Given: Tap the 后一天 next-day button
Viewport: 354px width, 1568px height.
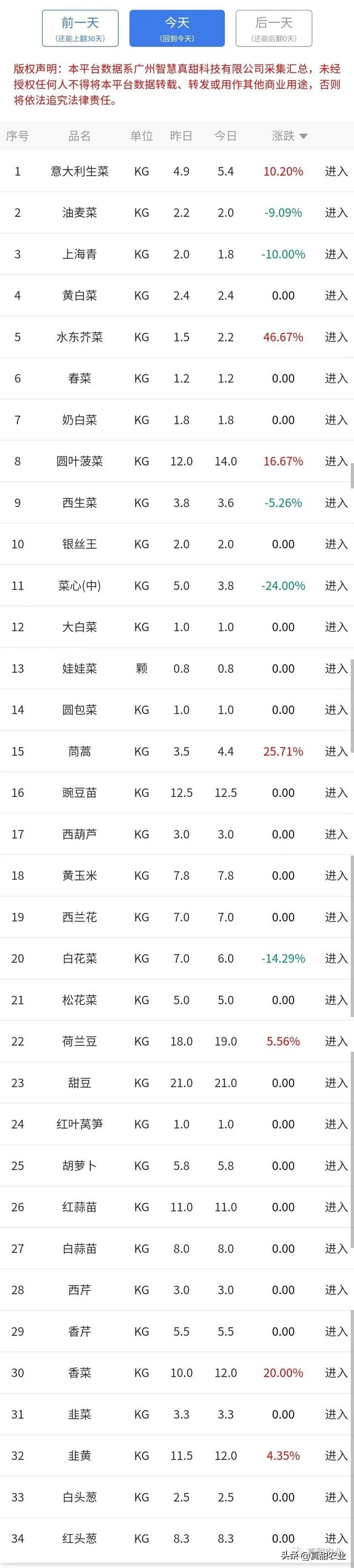Looking at the screenshot, I should (x=274, y=29).
